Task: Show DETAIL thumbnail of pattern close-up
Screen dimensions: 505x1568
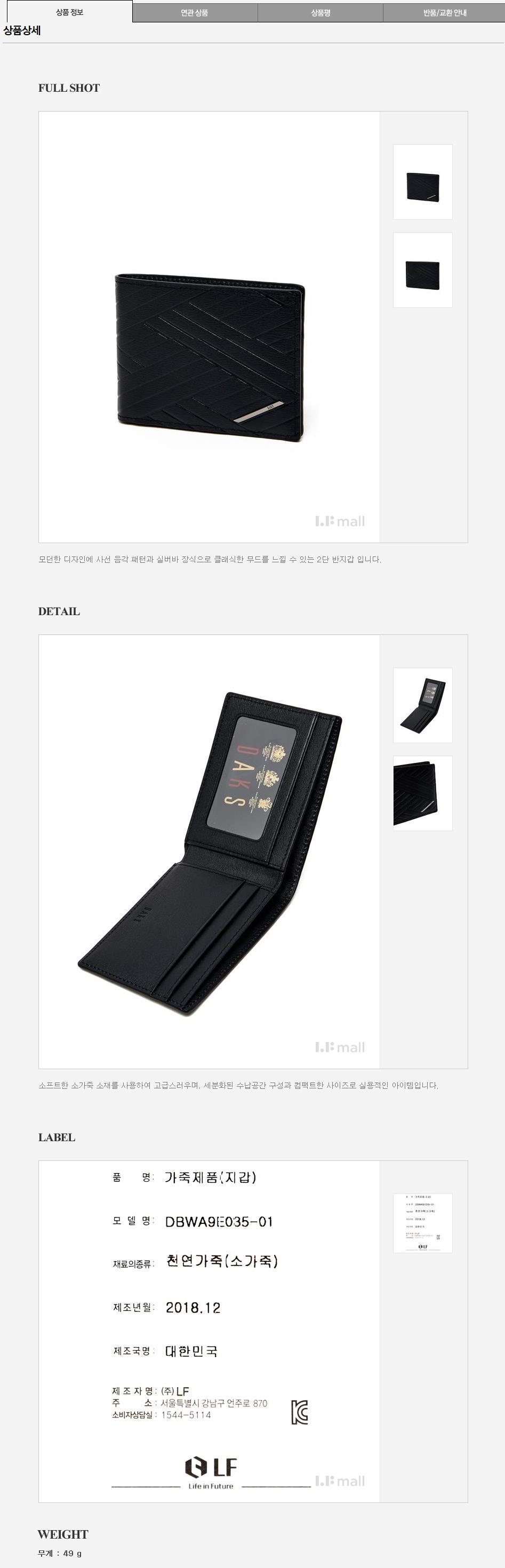Action: point(422,793)
